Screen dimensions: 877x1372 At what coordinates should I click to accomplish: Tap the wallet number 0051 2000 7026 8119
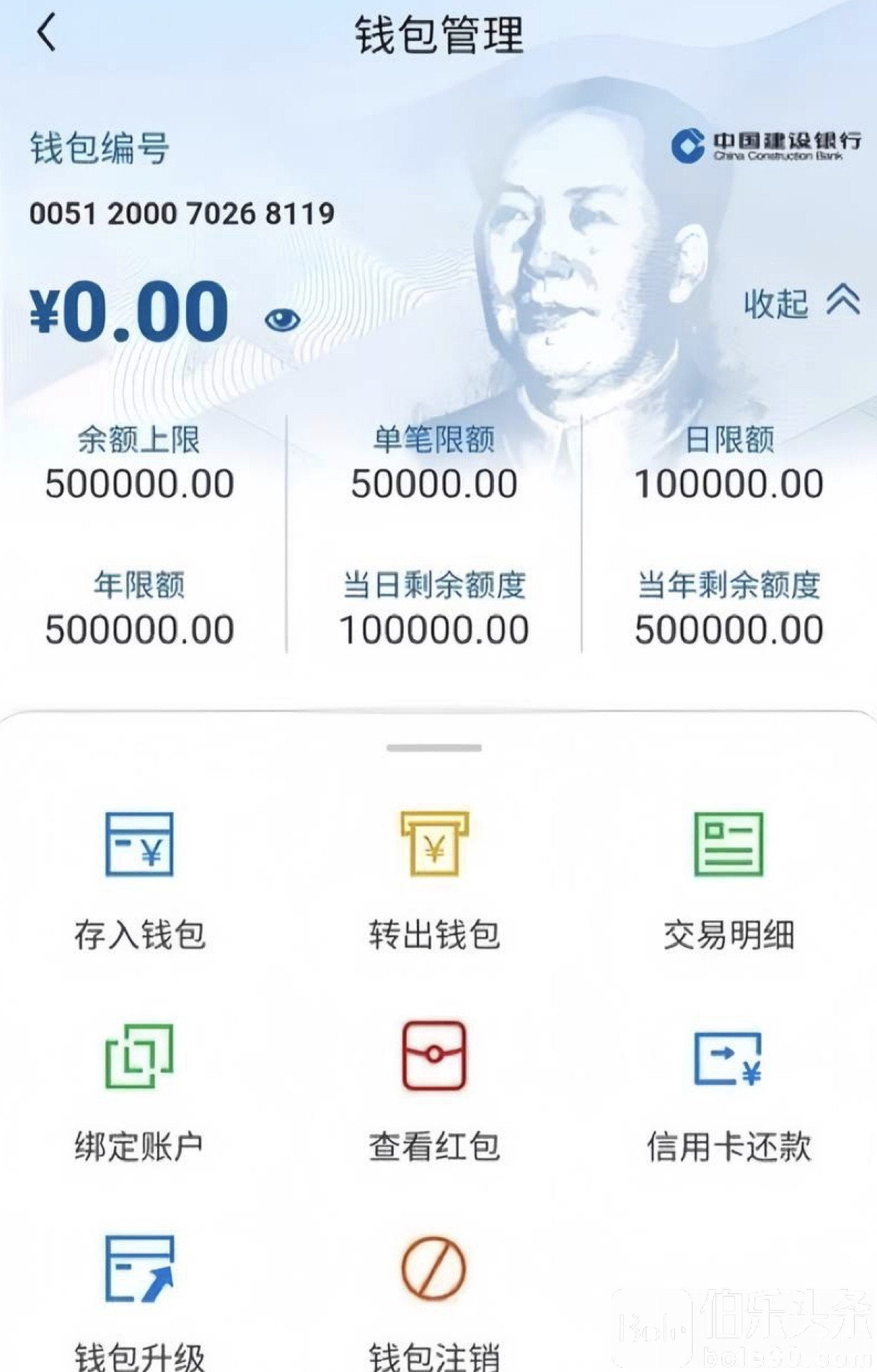[x=182, y=213]
